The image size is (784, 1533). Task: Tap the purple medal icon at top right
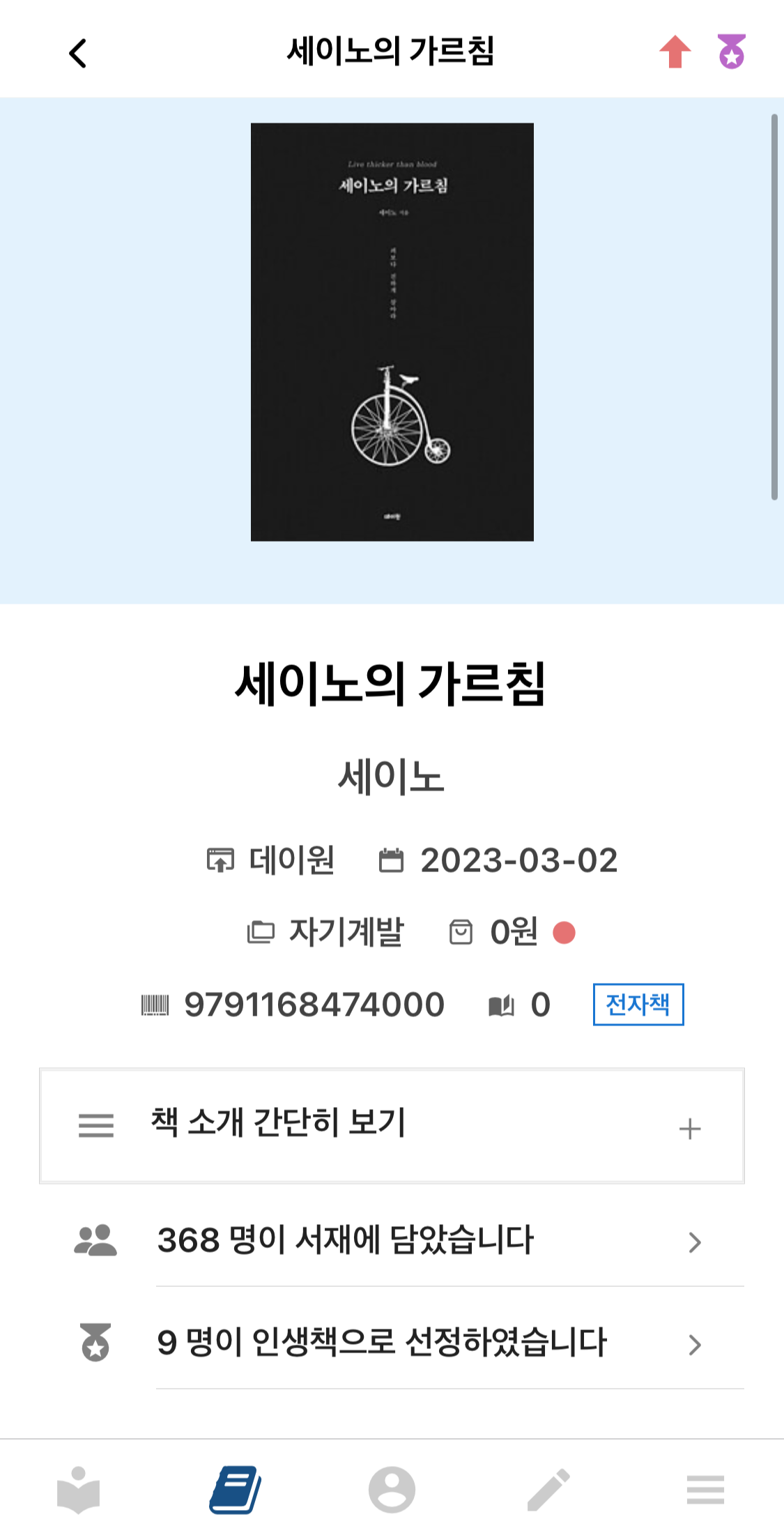click(x=730, y=52)
